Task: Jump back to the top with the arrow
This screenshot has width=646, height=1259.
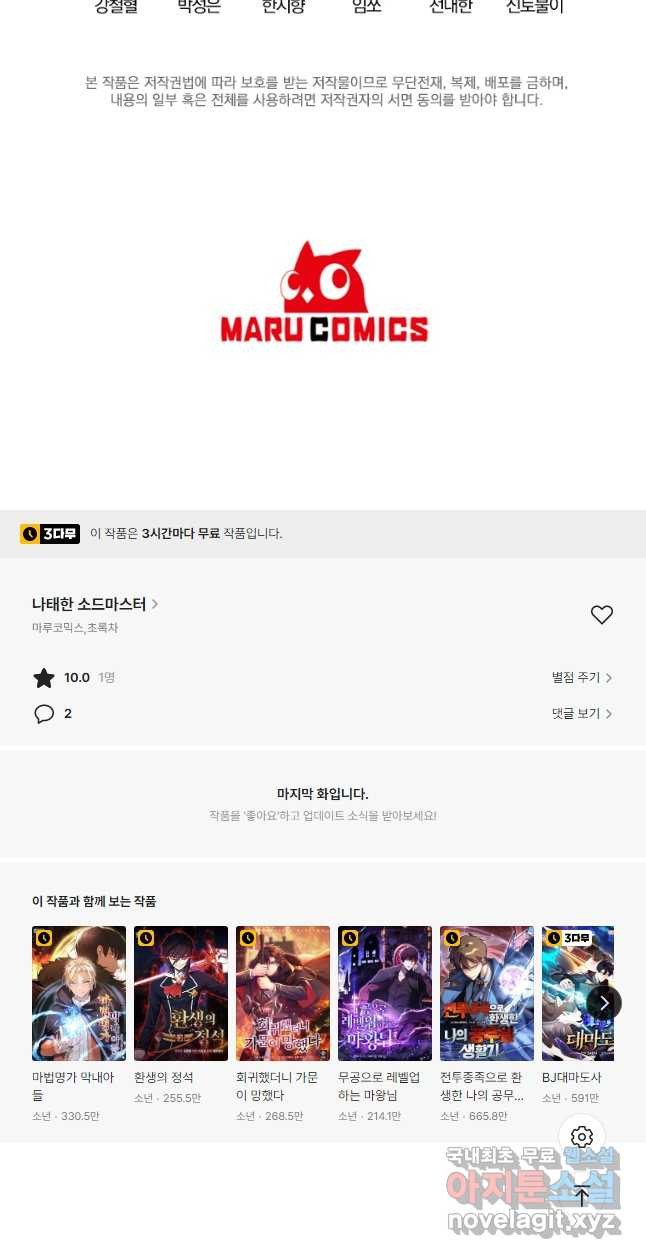Action: click(x=582, y=1195)
